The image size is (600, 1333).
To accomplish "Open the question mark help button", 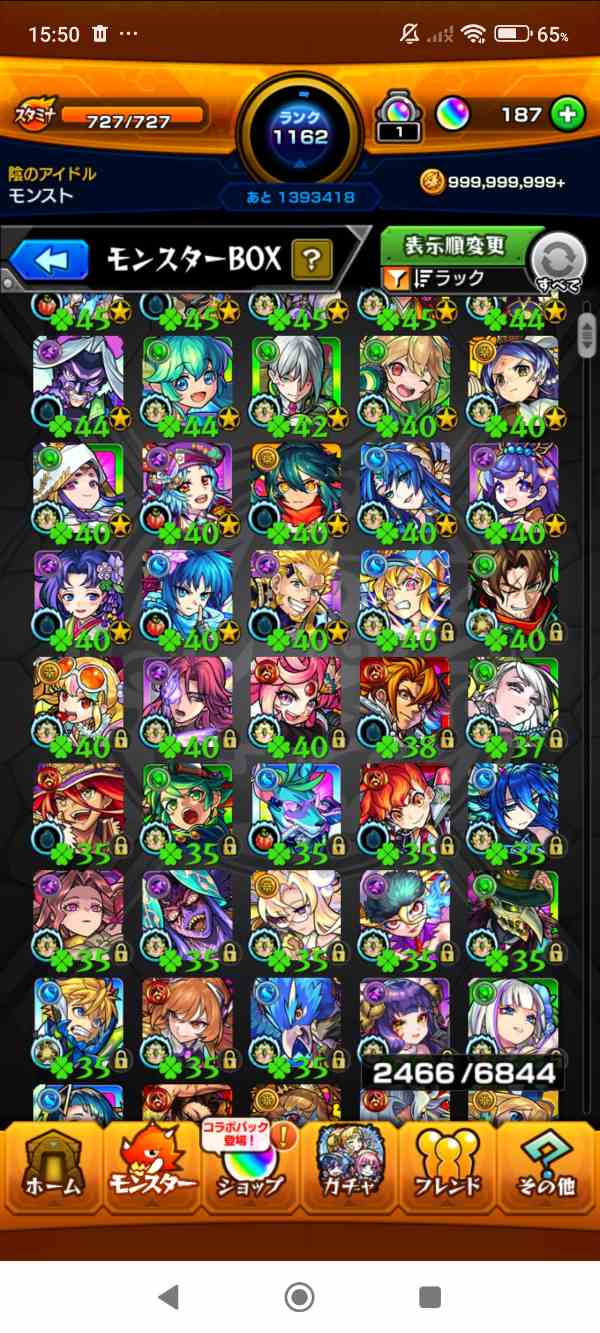I will point(312,261).
